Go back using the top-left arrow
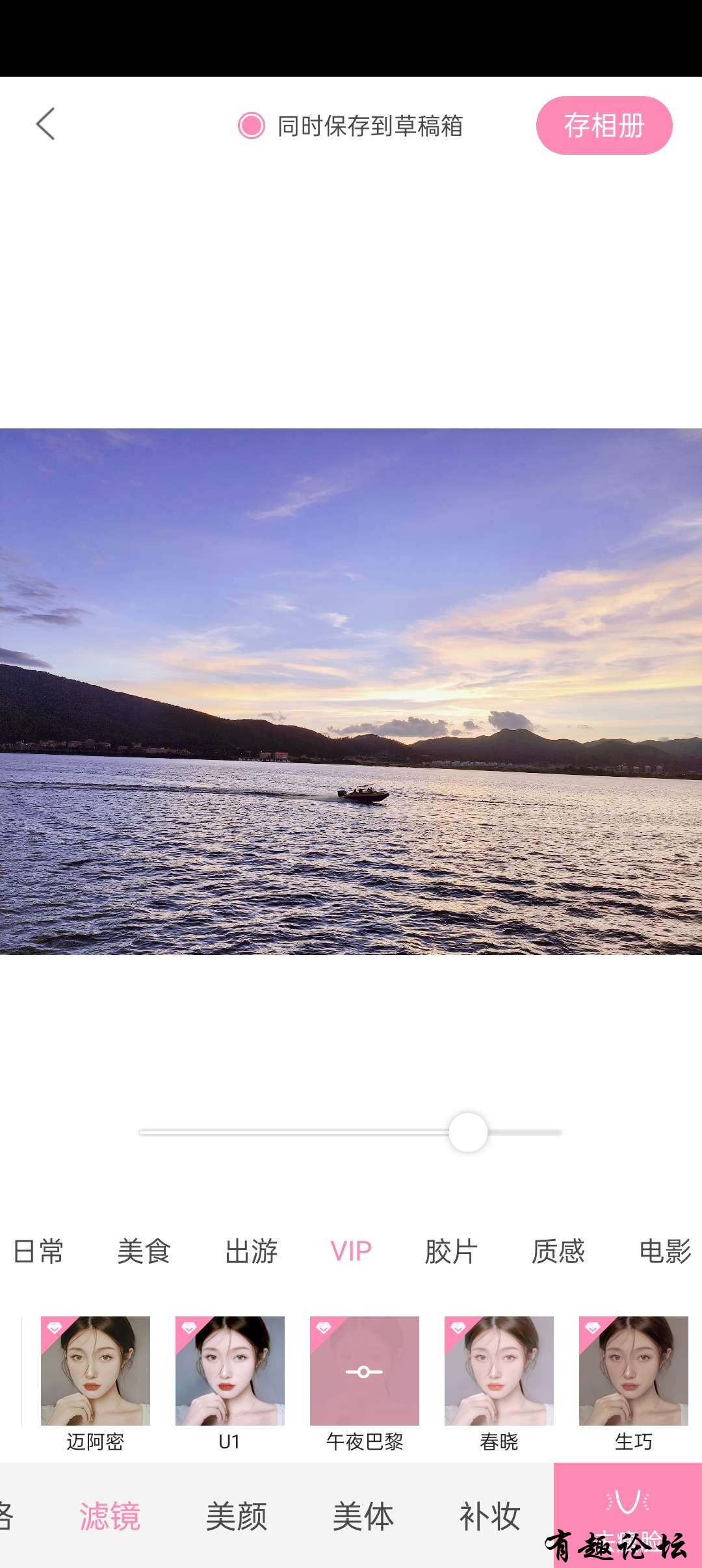 pyautogui.click(x=45, y=124)
